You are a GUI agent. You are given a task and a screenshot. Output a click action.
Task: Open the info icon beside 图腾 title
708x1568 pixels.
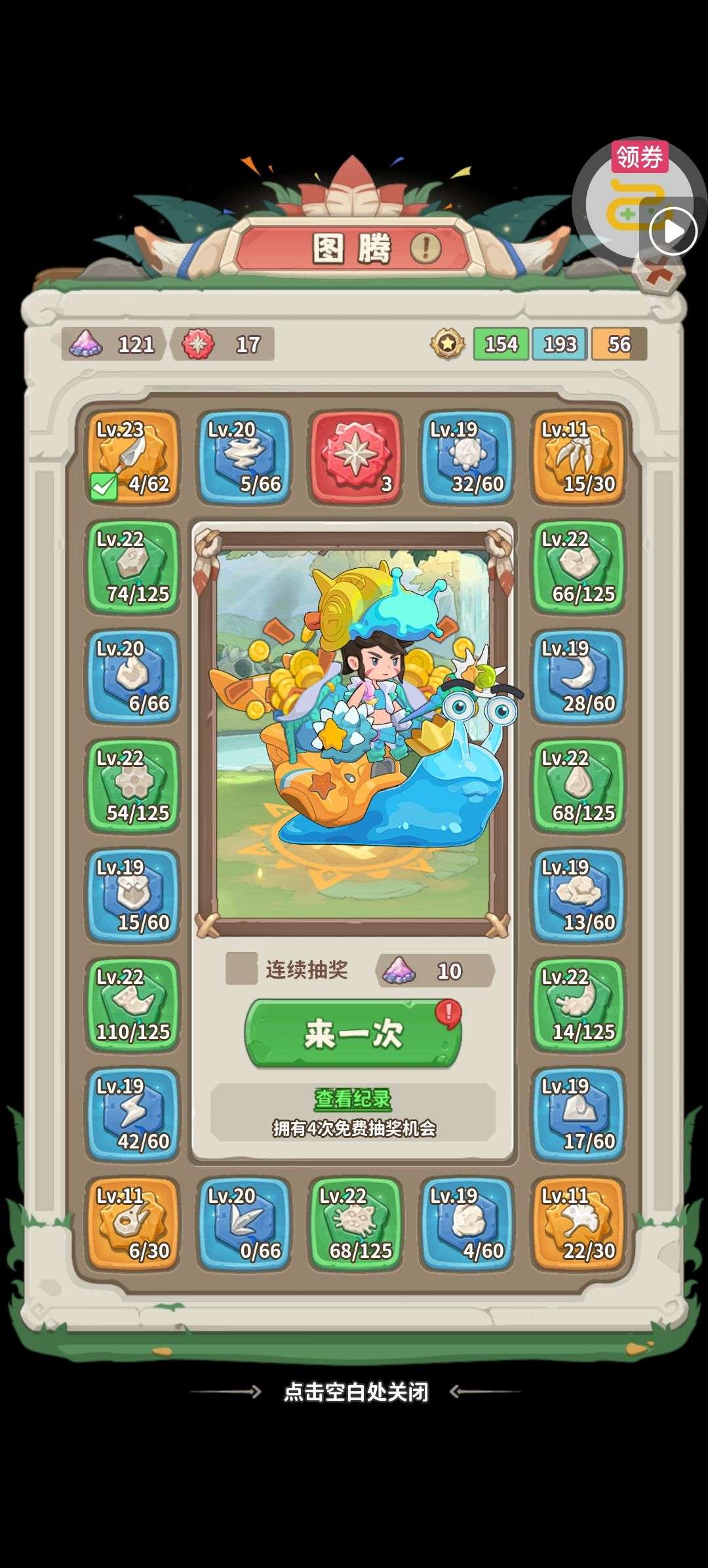pyautogui.click(x=425, y=248)
